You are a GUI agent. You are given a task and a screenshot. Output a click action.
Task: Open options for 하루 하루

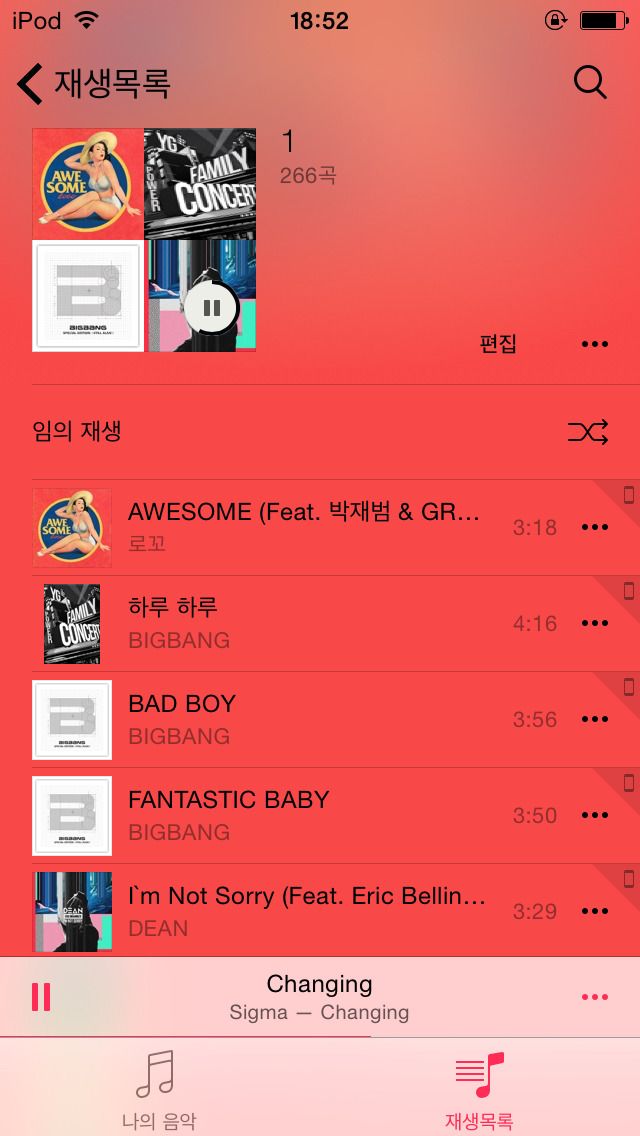point(595,623)
